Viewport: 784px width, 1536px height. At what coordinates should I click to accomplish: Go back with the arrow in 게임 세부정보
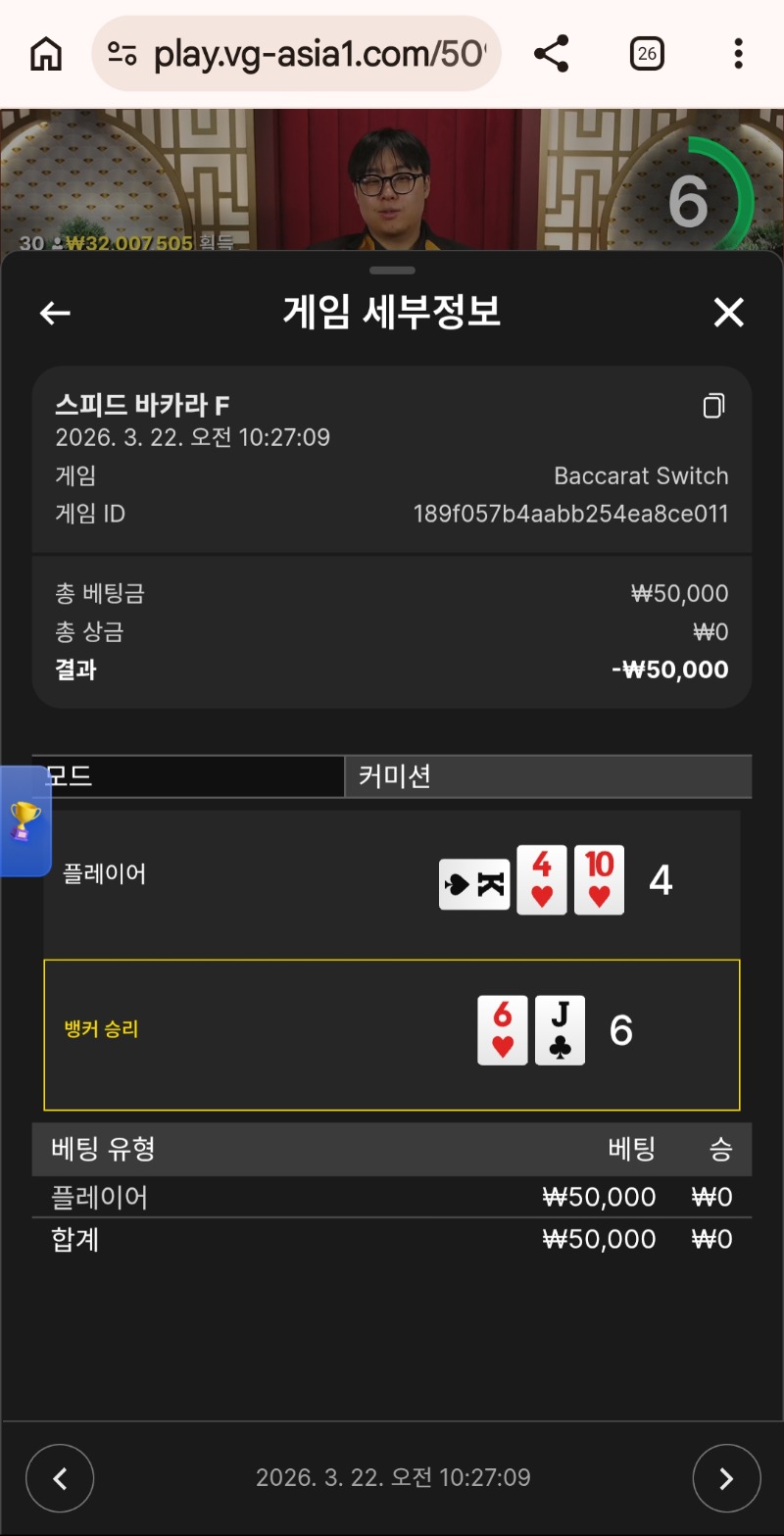point(55,313)
